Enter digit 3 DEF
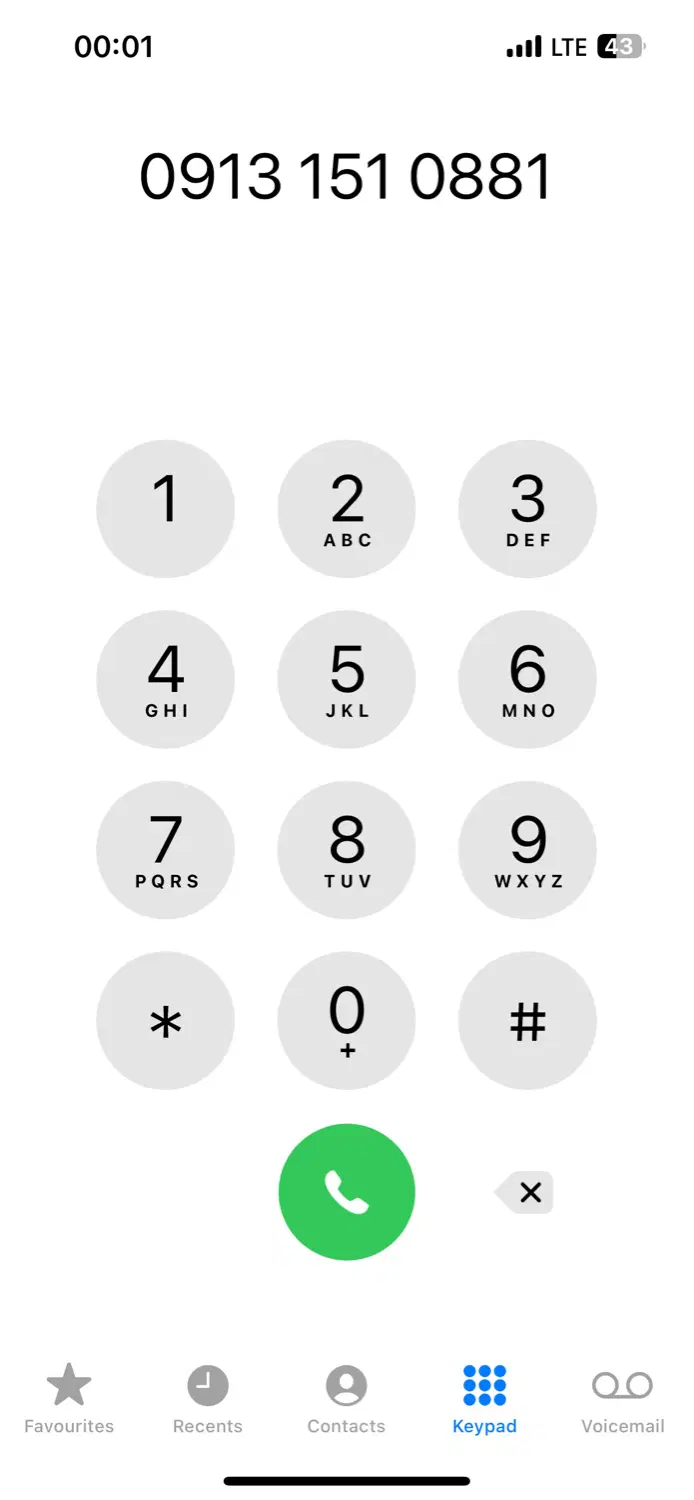This screenshot has height=1500, width=694. [x=528, y=509]
